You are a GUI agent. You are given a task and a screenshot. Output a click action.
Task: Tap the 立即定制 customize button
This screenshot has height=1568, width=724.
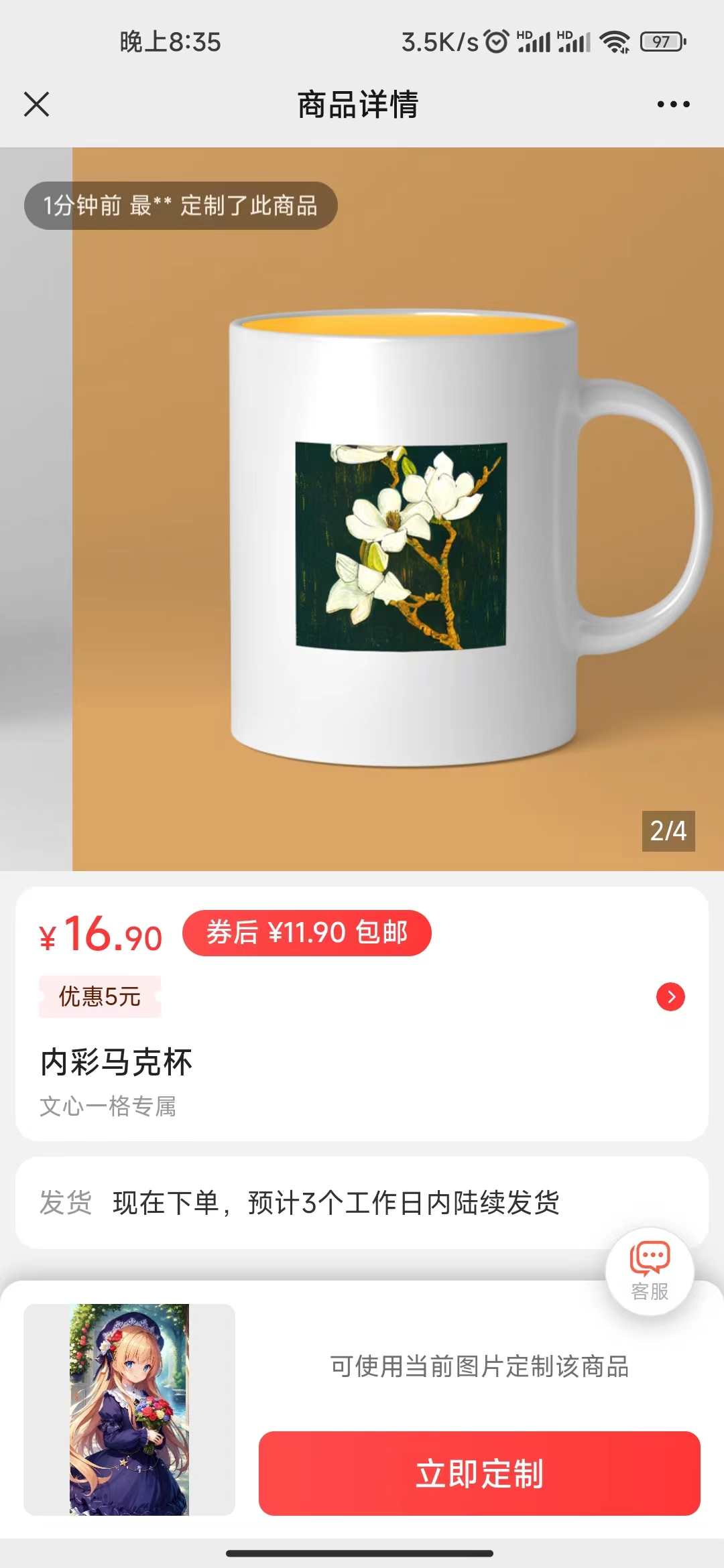click(x=479, y=1473)
